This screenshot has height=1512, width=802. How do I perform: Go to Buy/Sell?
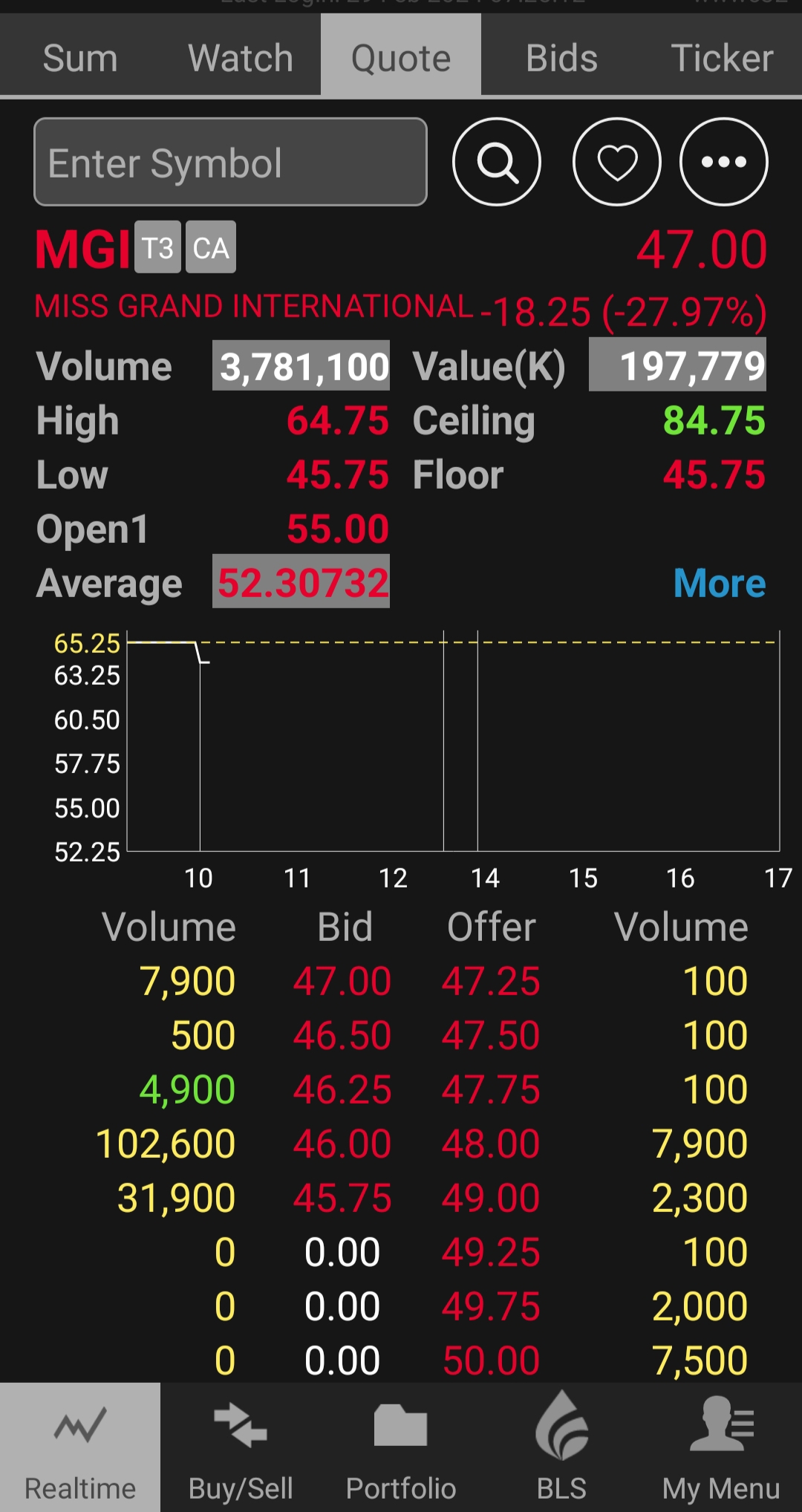pos(241,1447)
